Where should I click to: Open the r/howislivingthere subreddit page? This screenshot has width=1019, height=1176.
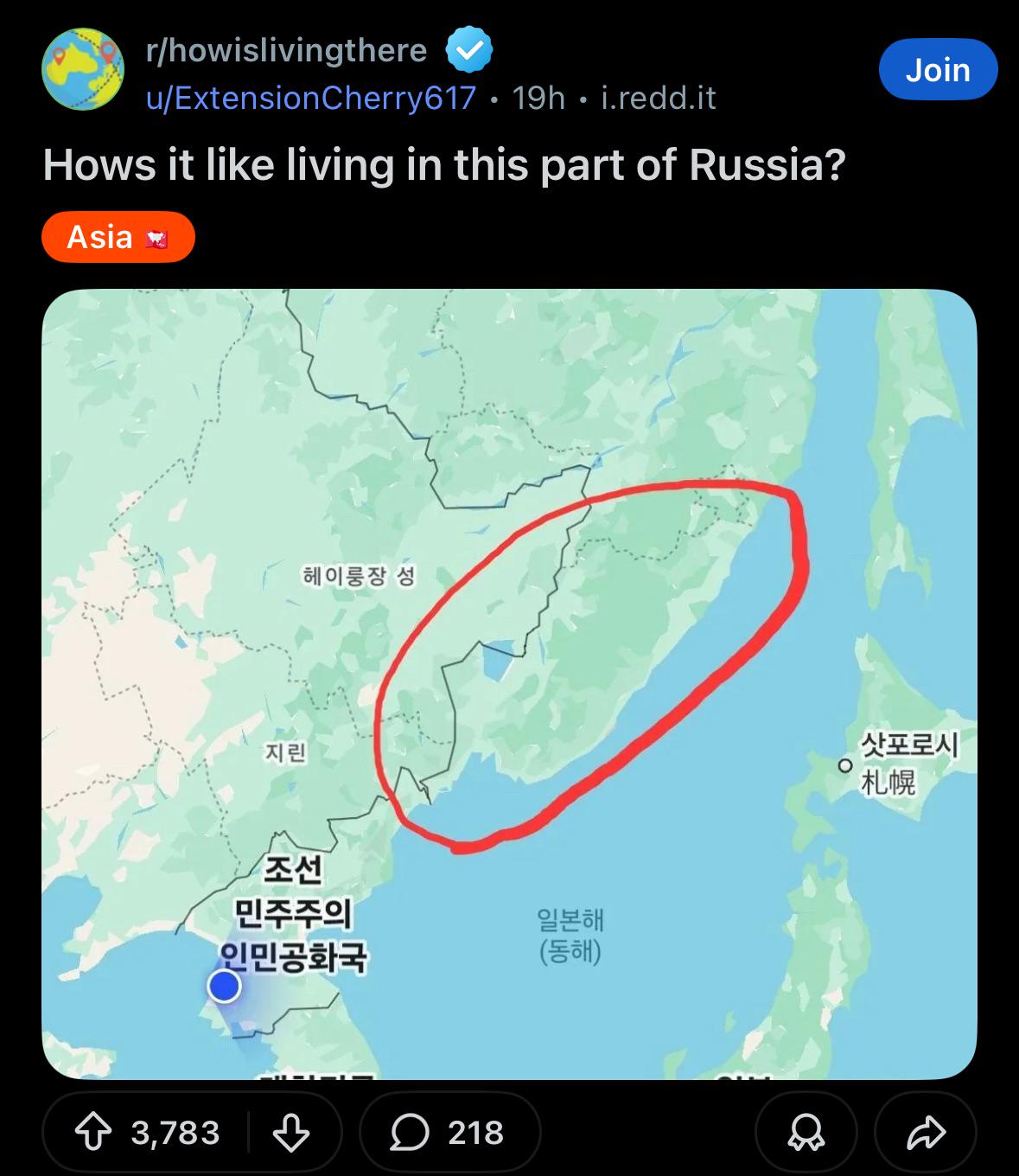tap(286, 50)
